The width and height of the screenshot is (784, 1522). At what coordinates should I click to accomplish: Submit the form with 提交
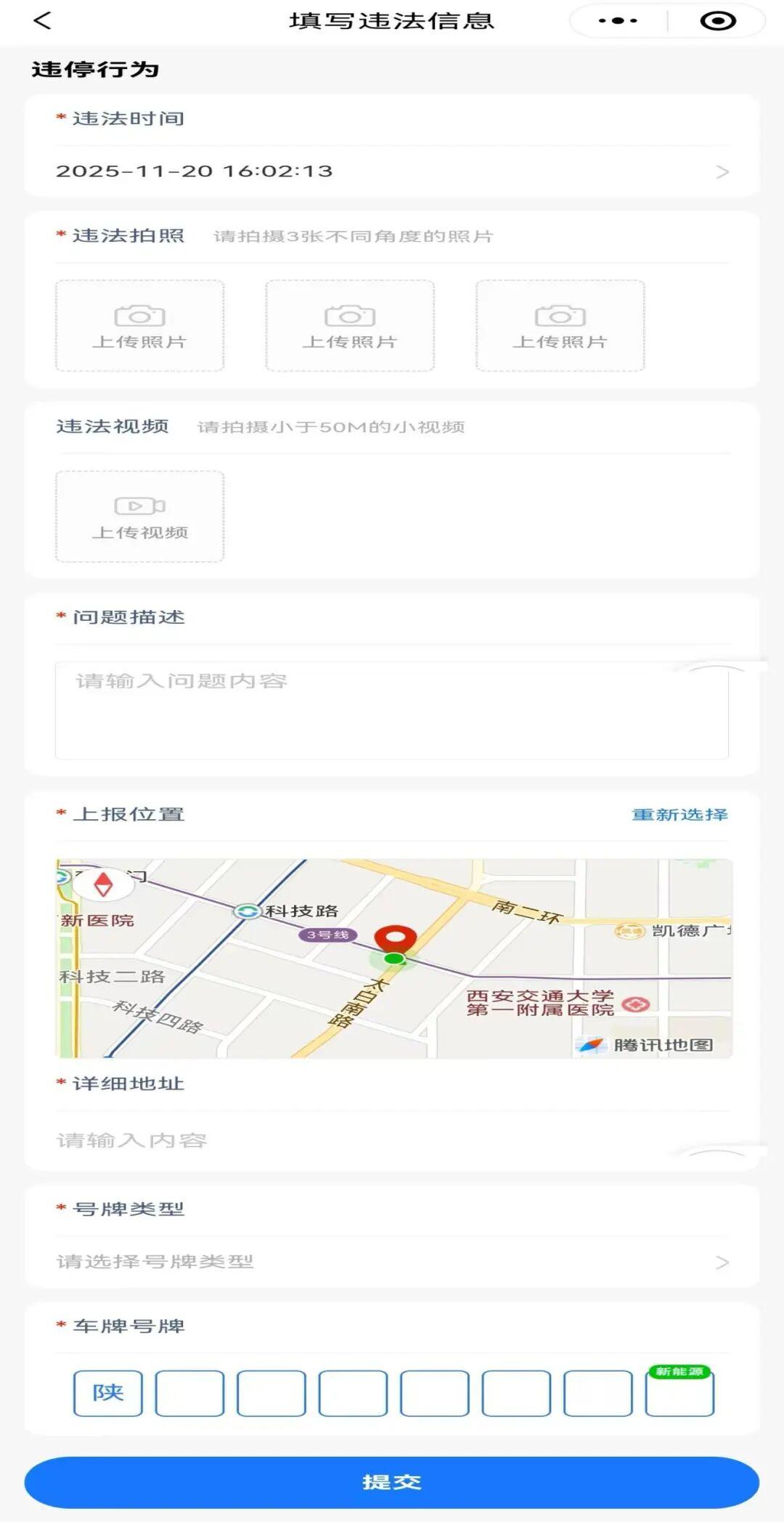pyautogui.click(x=392, y=1482)
